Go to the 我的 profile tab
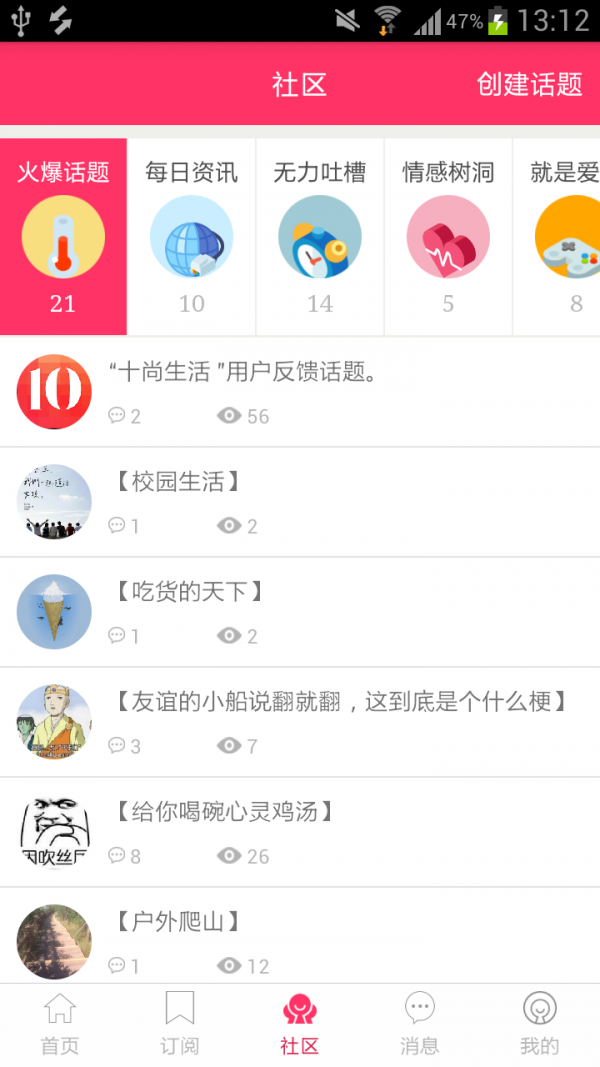This screenshot has height=1067, width=600. [540, 1025]
